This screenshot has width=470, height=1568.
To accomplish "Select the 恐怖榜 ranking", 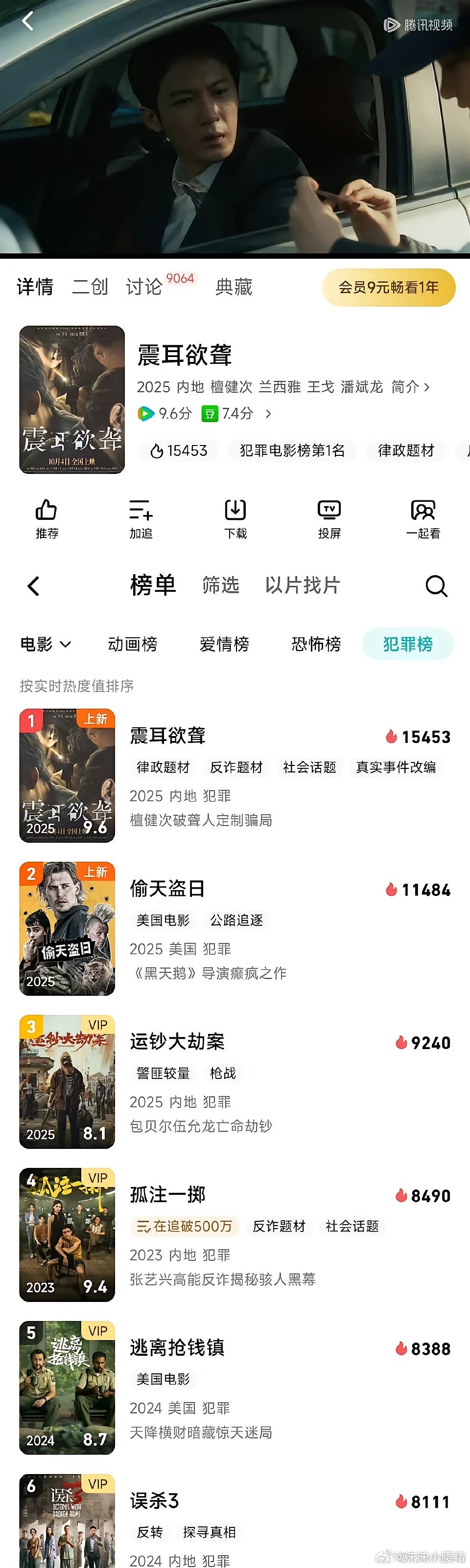I will (316, 644).
